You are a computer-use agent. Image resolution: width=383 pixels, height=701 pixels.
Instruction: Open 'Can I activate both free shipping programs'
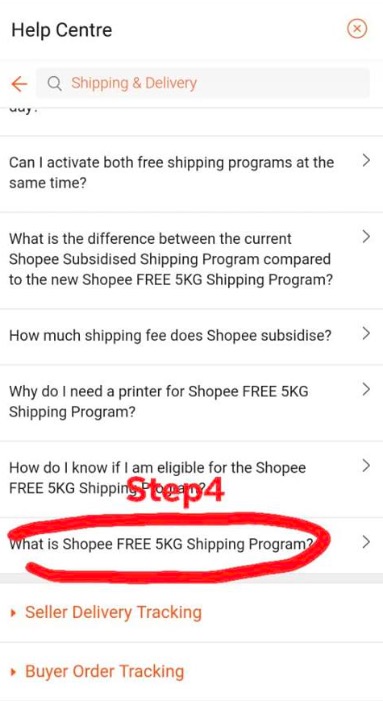(x=191, y=174)
